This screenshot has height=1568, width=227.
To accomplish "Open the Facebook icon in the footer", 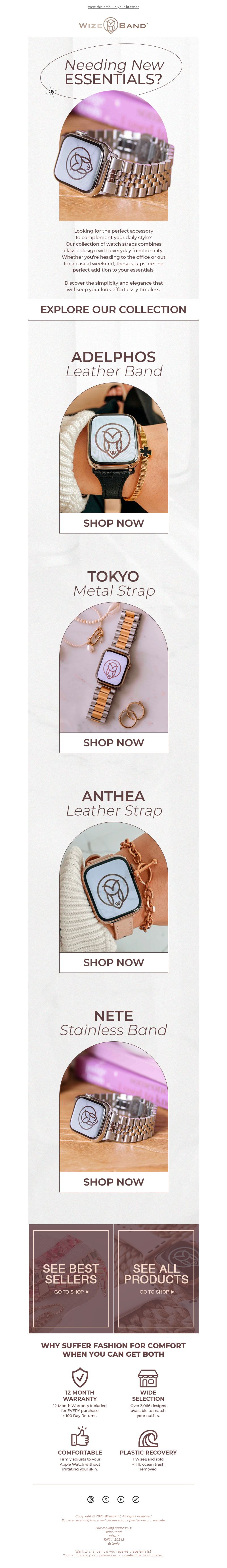I will click(x=121, y=1499).
